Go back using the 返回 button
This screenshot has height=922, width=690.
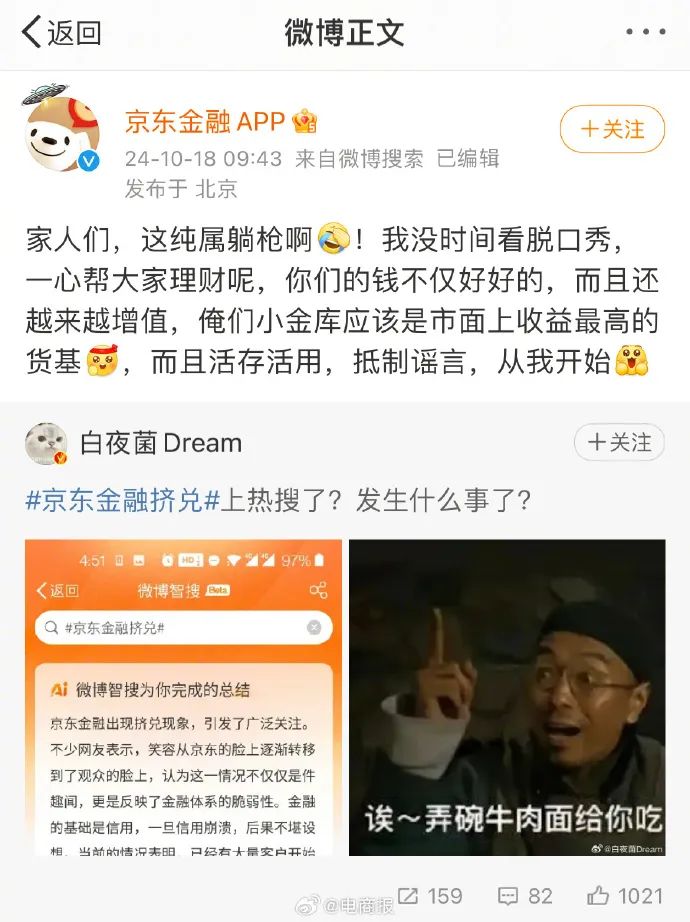click(x=62, y=32)
